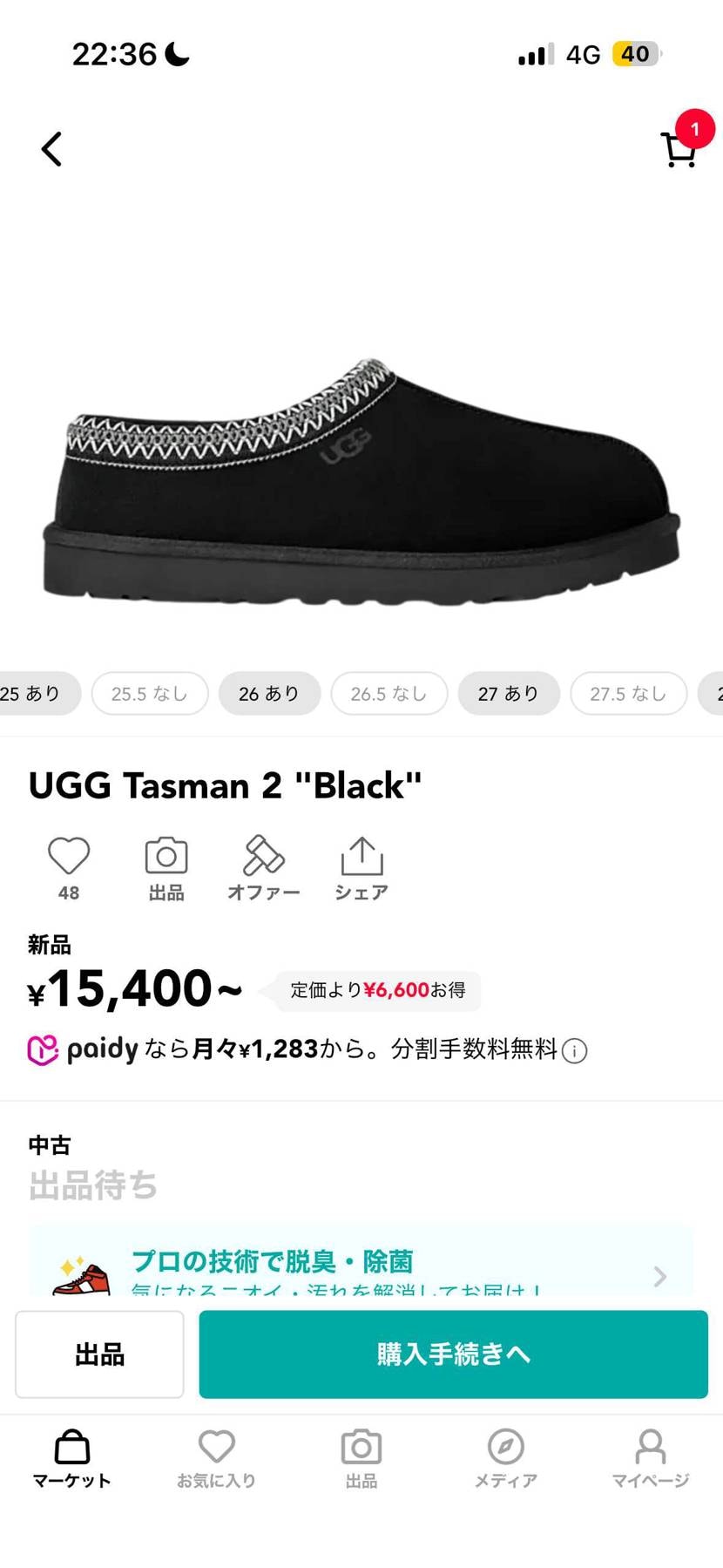Switch to the central 出品 tab
This screenshot has height=1568, width=723.
[x=361, y=1456]
